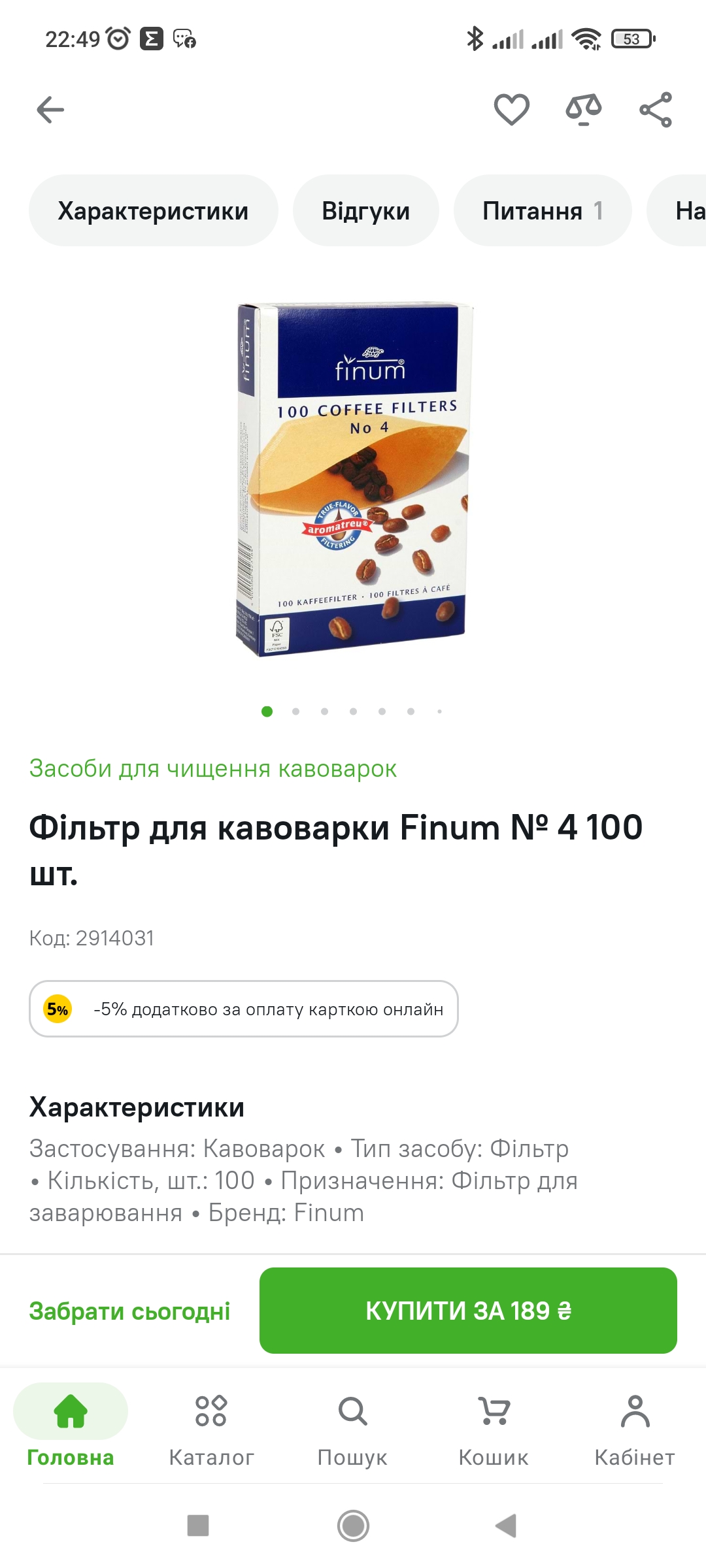
Task: Open system recent apps button
Action: 198,1526
